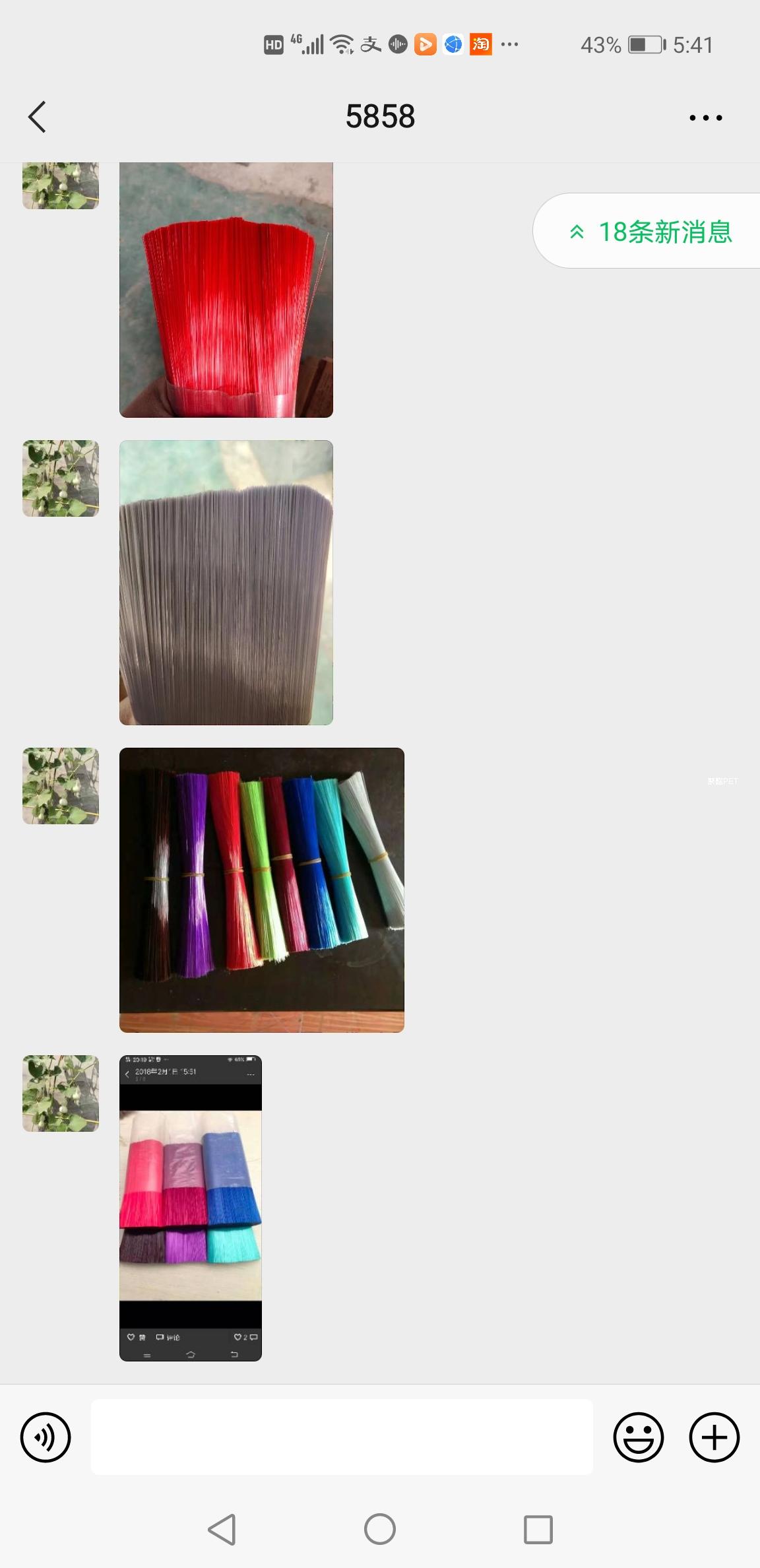Viewport: 760px width, 1568px height.
Task: Open the gray bristle photo
Action: 226,583
